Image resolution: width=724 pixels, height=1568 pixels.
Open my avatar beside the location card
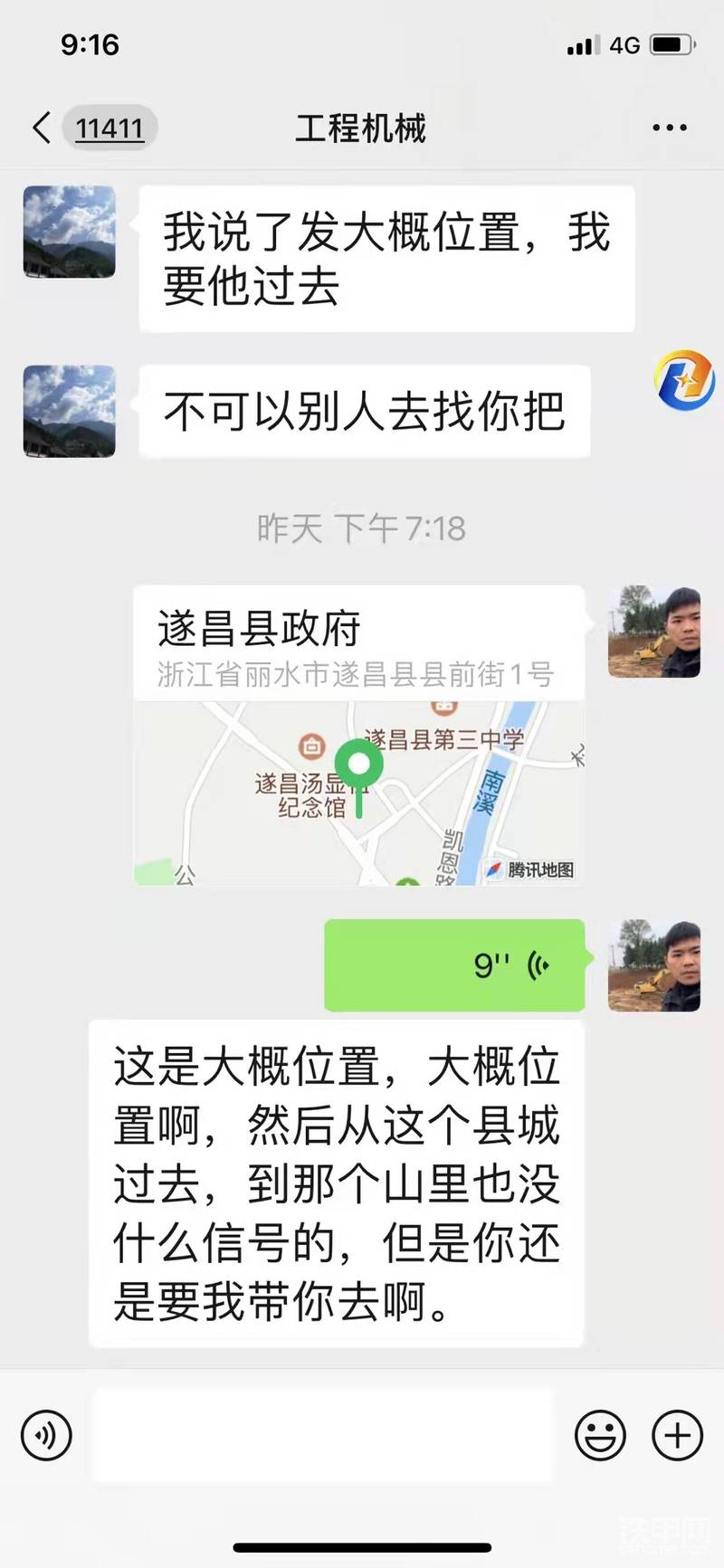[x=654, y=632]
